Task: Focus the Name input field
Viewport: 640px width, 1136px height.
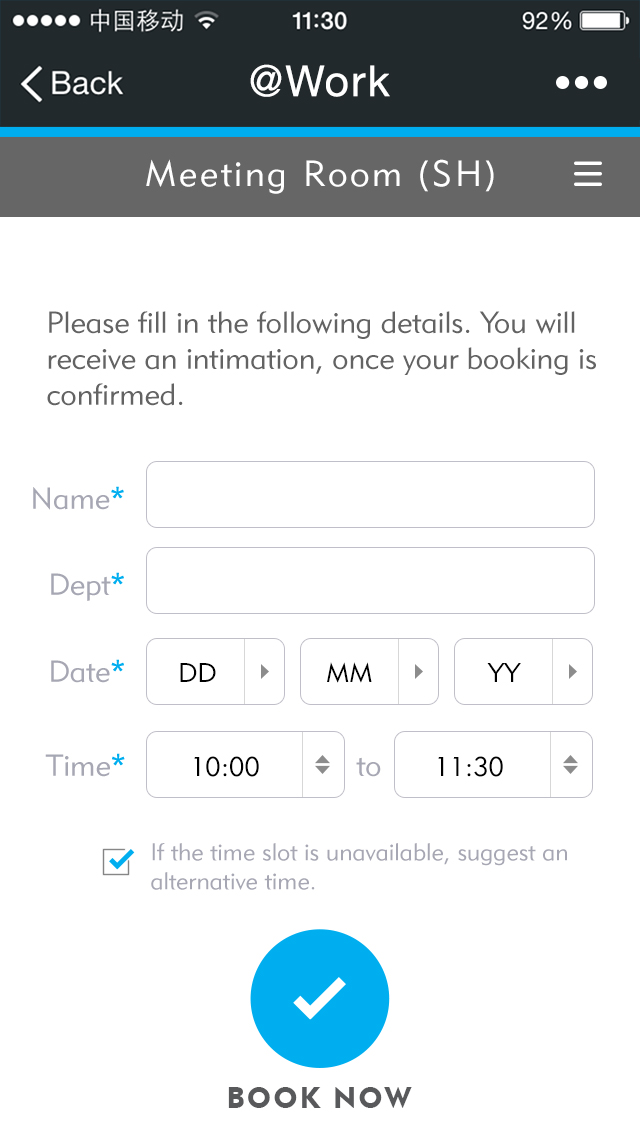Action: (x=370, y=495)
